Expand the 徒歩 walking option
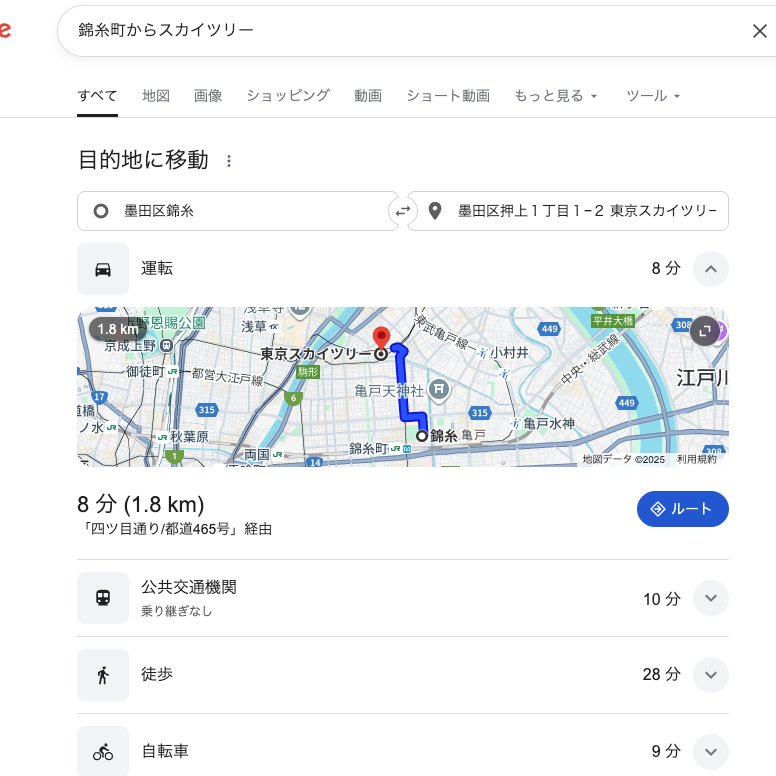Viewport: 776px width, 776px height. [x=710, y=675]
